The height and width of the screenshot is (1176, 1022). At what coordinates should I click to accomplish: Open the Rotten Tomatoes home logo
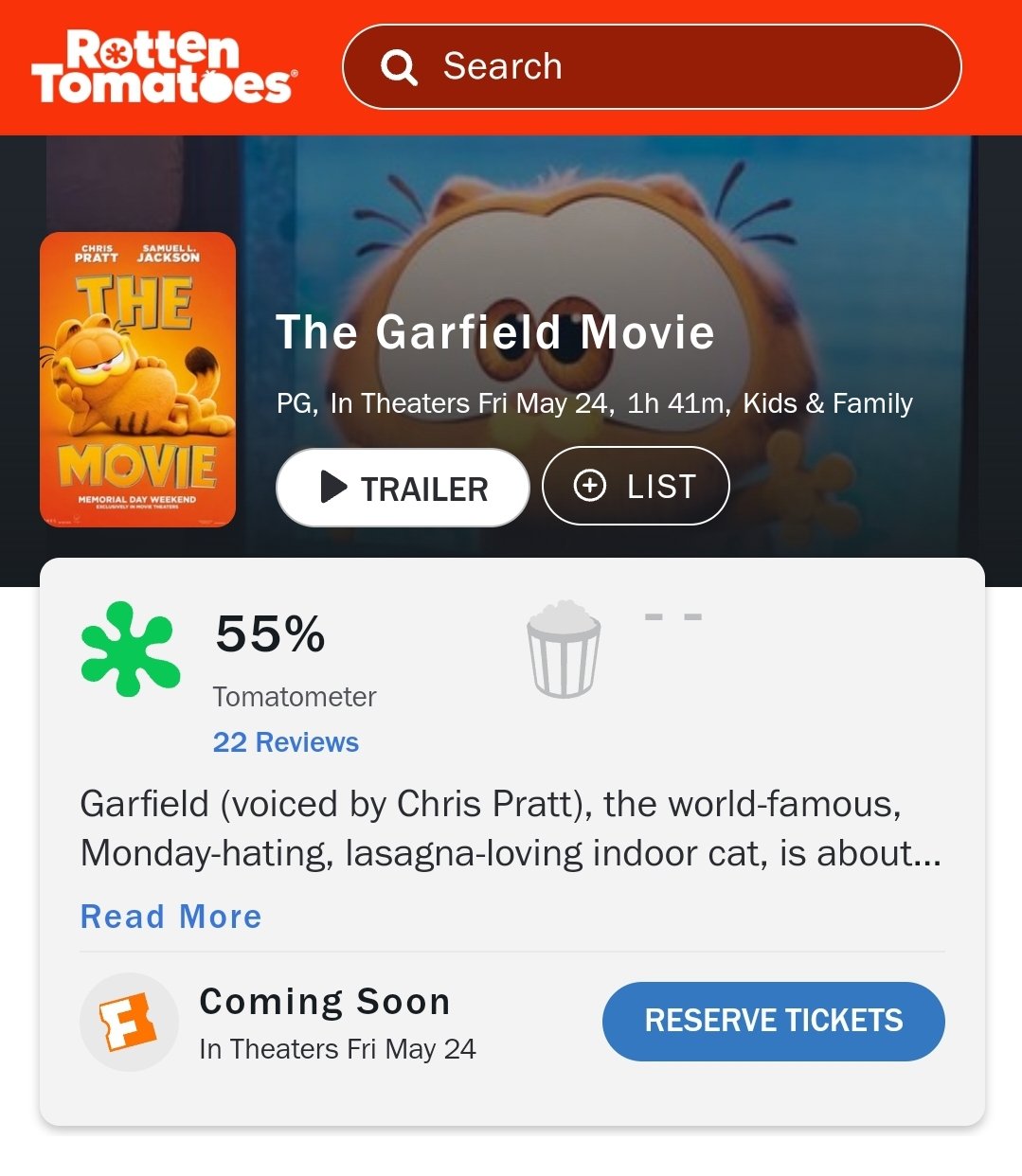(164, 67)
